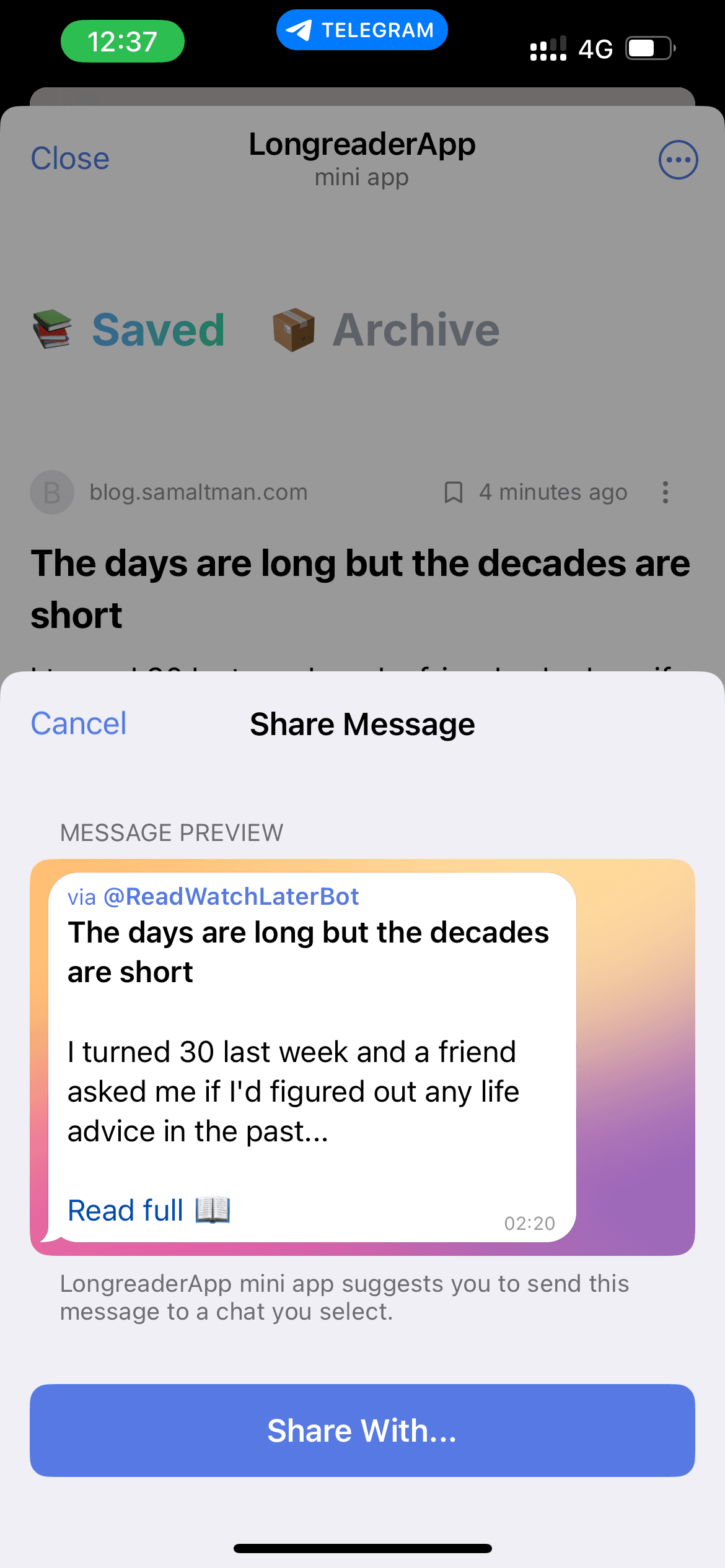This screenshot has height=1568, width=725.
Task: Open article options for blog.samaltman.com
Action: pos(665,492)
